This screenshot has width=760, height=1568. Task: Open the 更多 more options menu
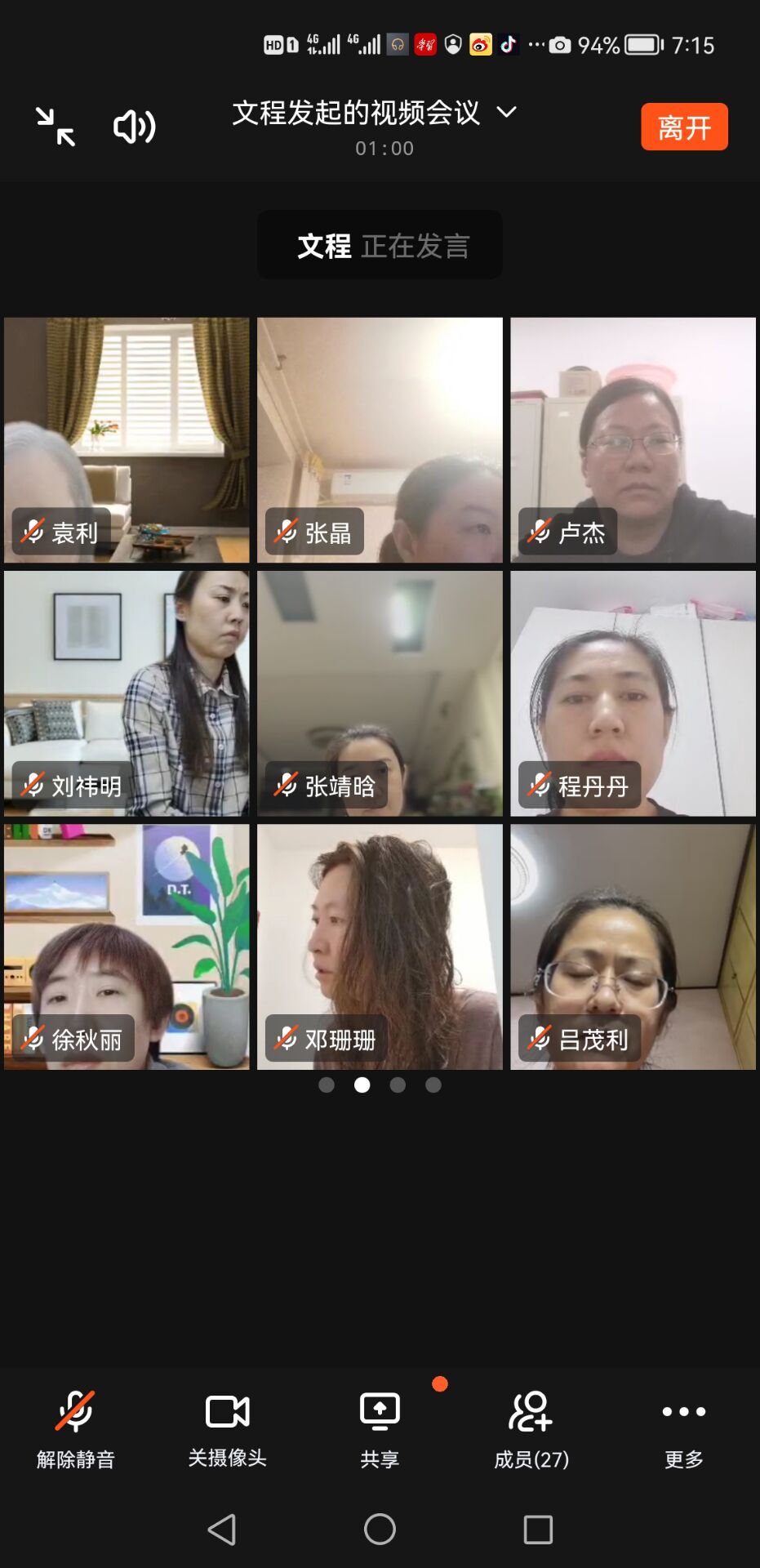[x=683, y=1428]
